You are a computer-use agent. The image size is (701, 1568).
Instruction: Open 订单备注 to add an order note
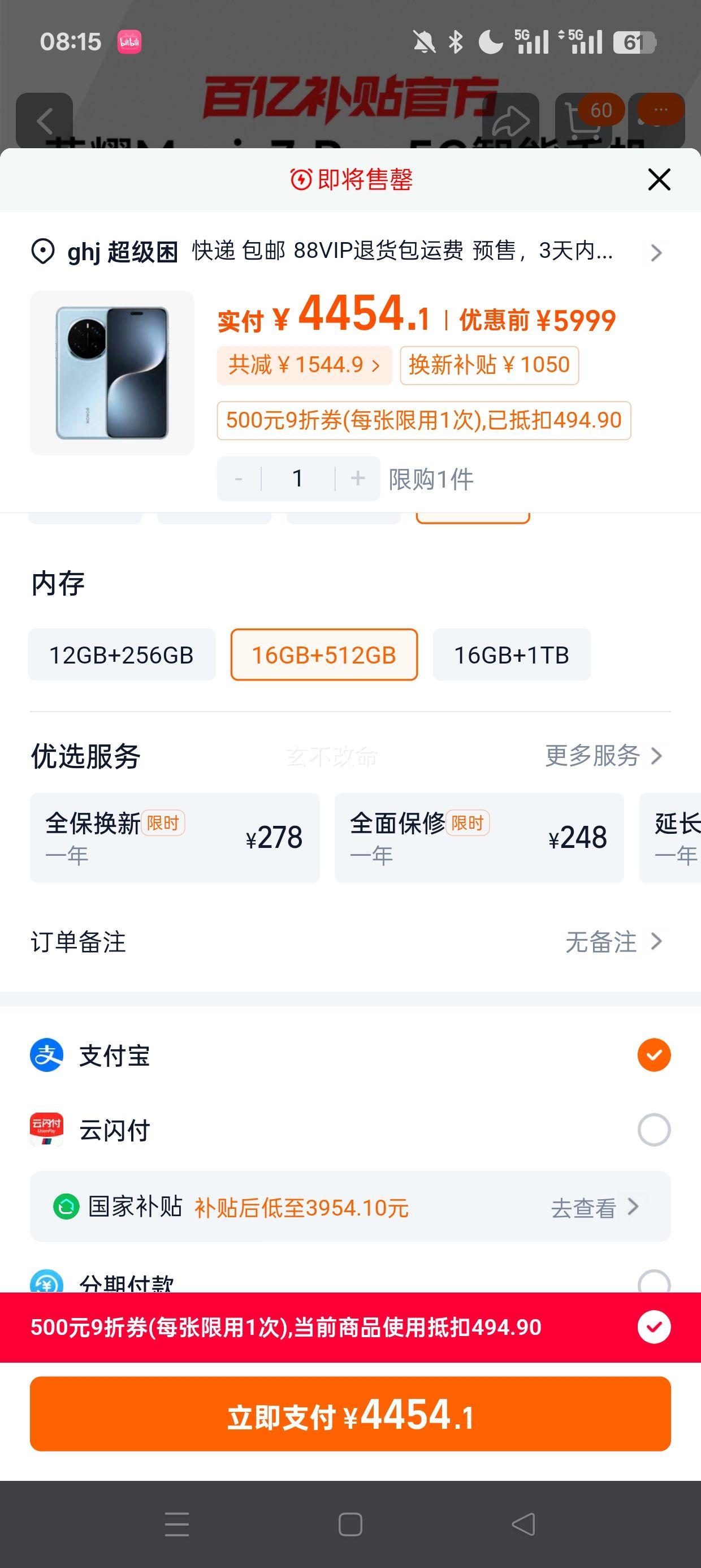pyautogui.click(x=350, y=942)
